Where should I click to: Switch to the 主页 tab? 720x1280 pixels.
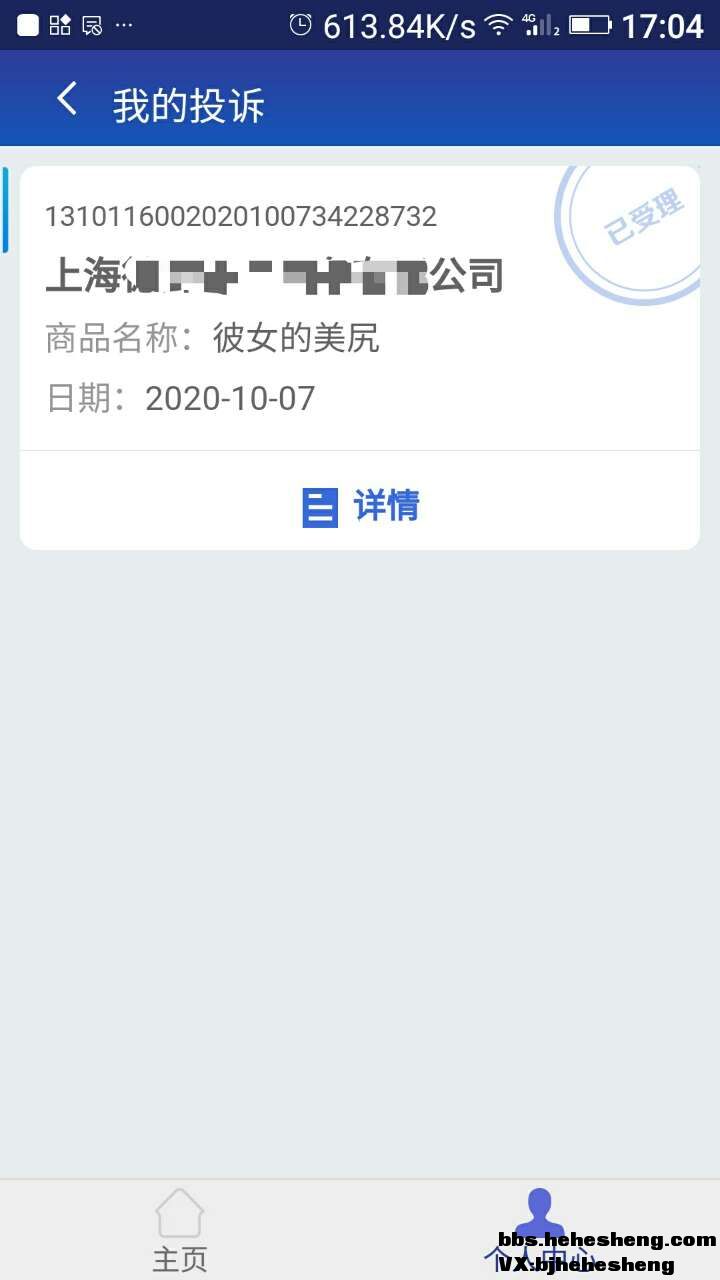180,1230
